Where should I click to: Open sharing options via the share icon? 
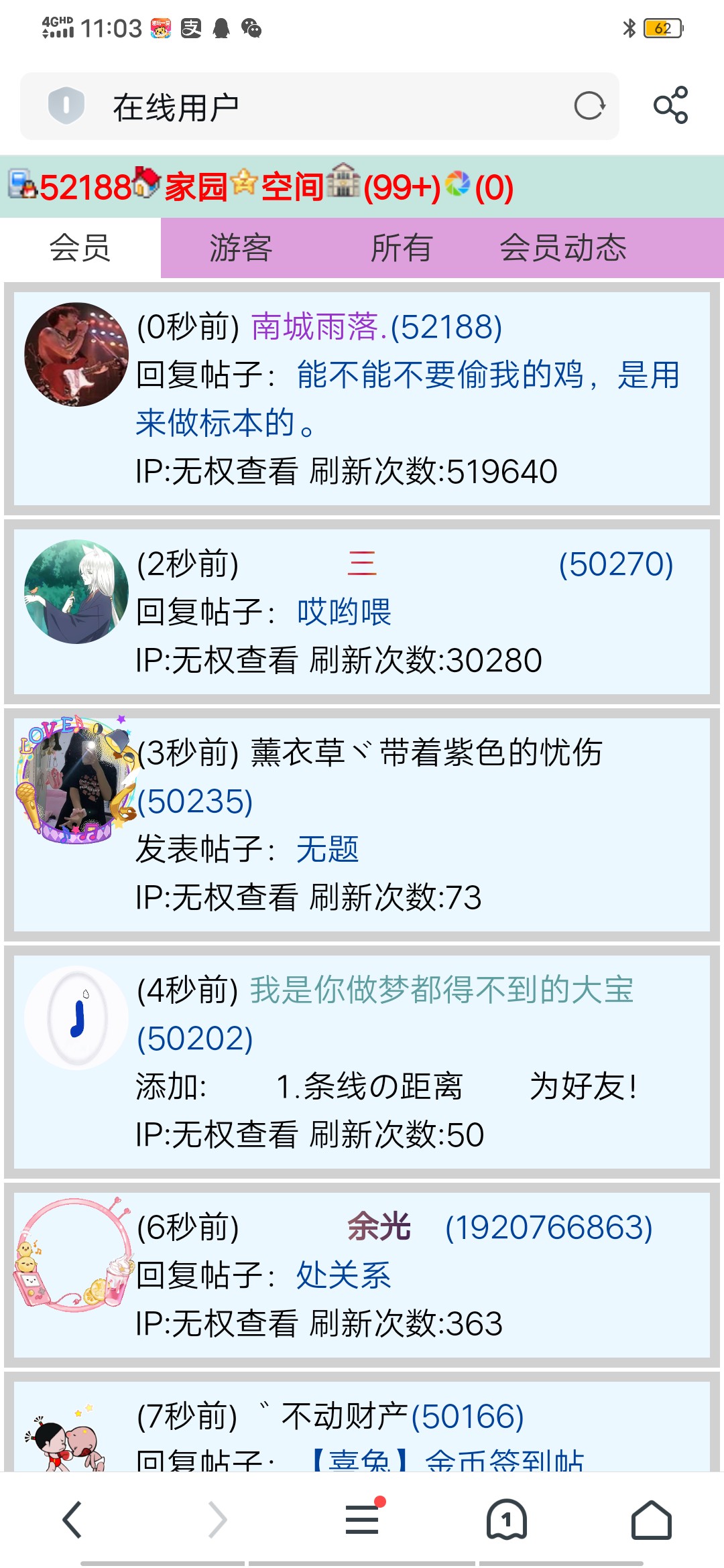tap(672, 105)
